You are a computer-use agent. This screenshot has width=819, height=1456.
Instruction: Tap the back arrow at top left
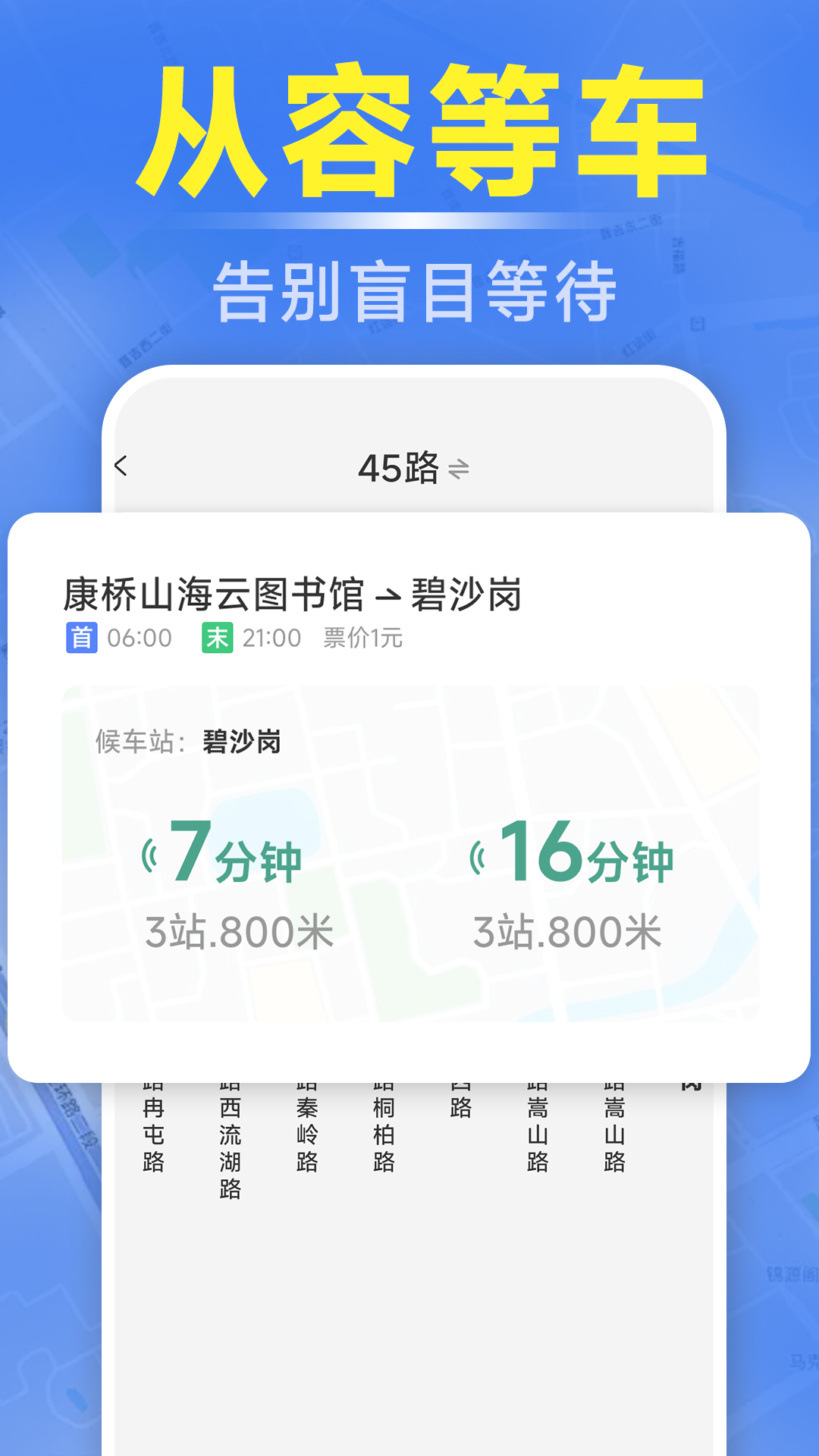coord(121,467)
